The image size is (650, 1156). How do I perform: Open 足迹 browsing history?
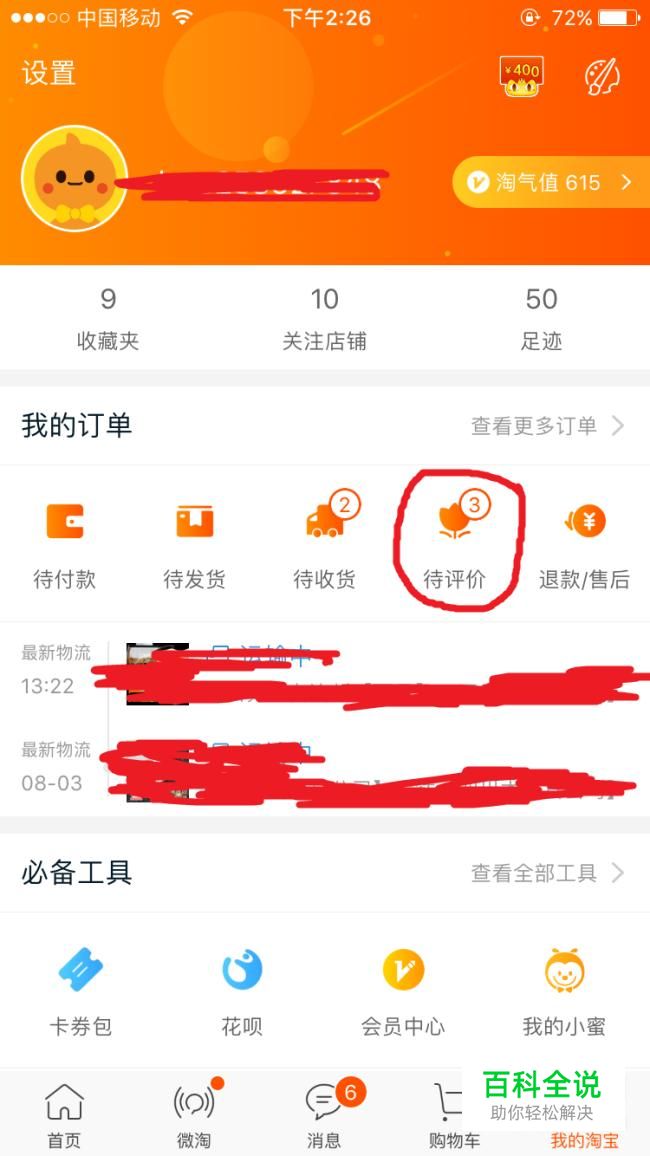[541, 318]
